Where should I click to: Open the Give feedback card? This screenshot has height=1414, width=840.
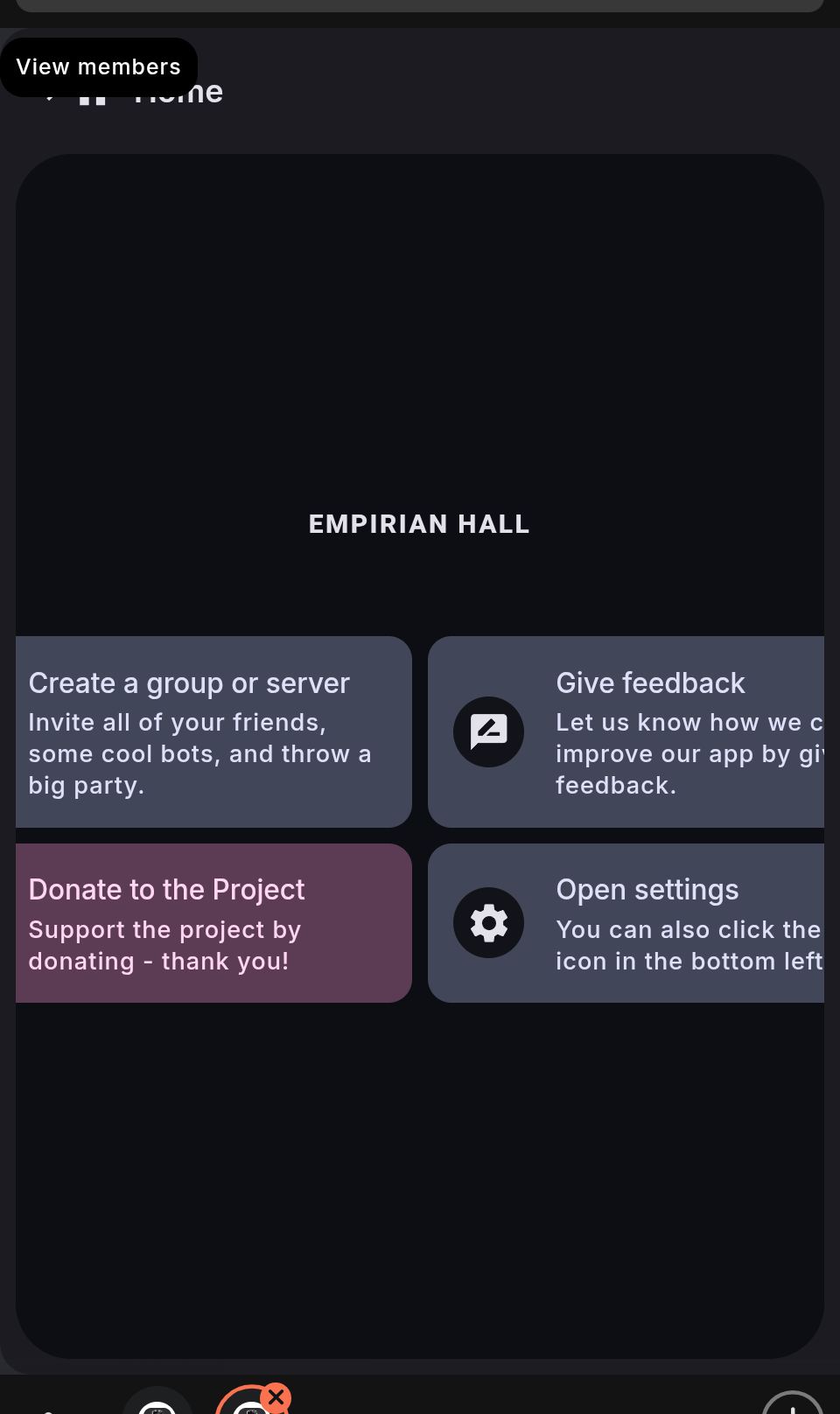pyautogui.click(x=626, y=731)
